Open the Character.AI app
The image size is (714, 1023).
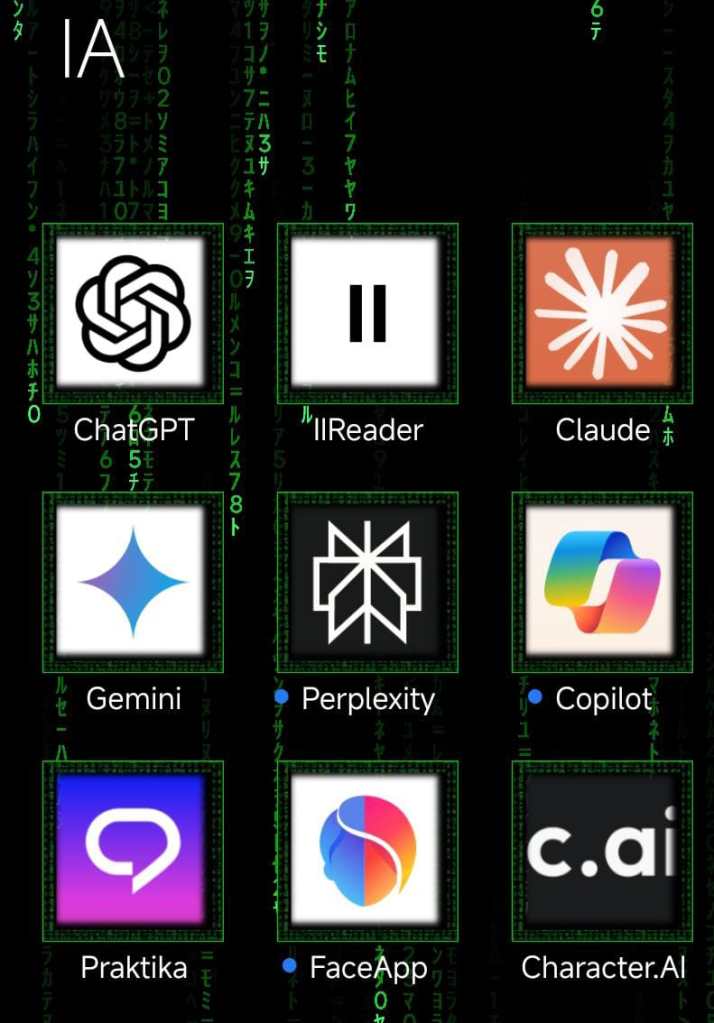click(x=602, y=850)
